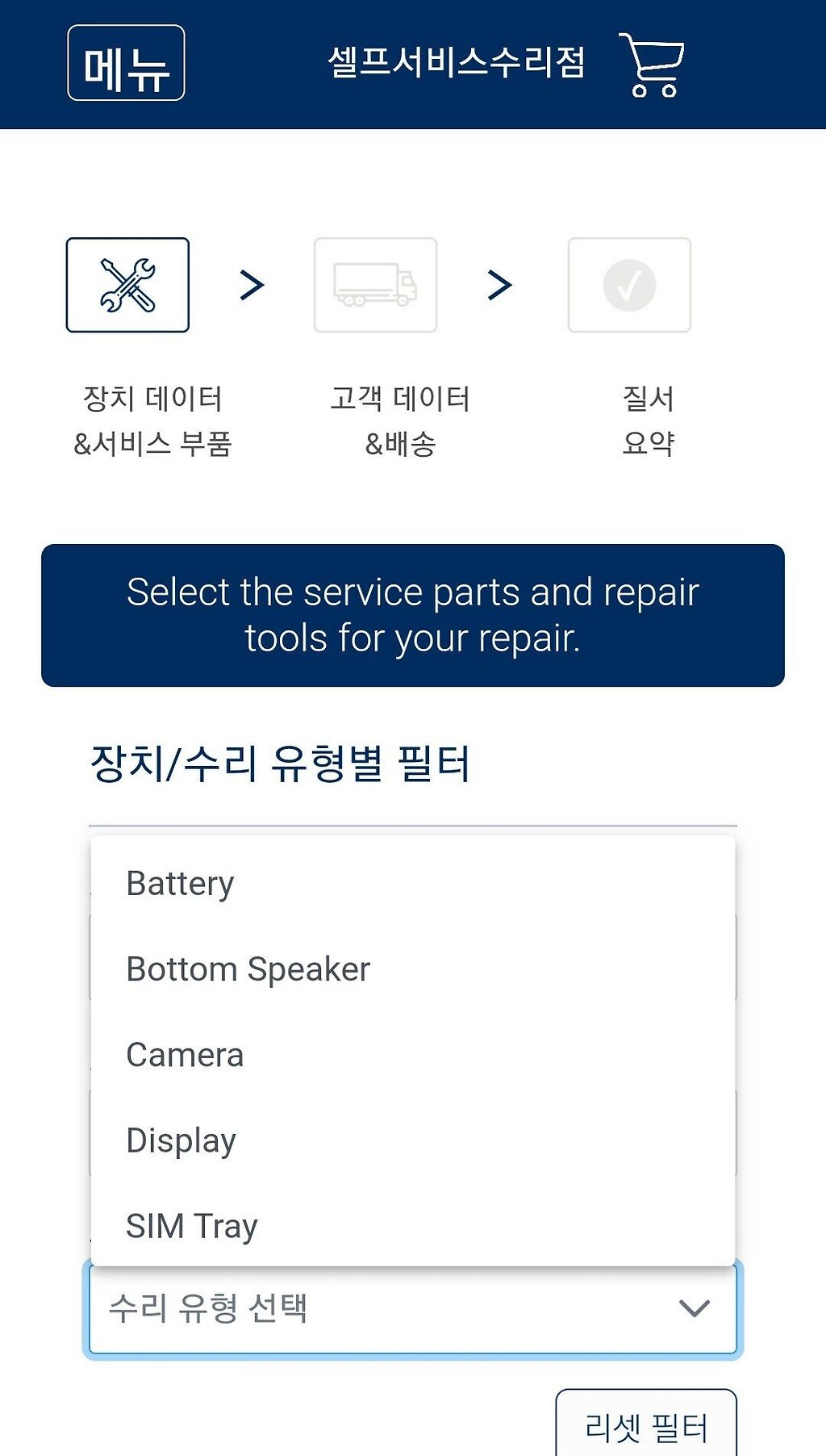This screenshot has height=1456, width=826.
Task: Tap the 리셋 필터 button
Action: (x=646, y=1425)
